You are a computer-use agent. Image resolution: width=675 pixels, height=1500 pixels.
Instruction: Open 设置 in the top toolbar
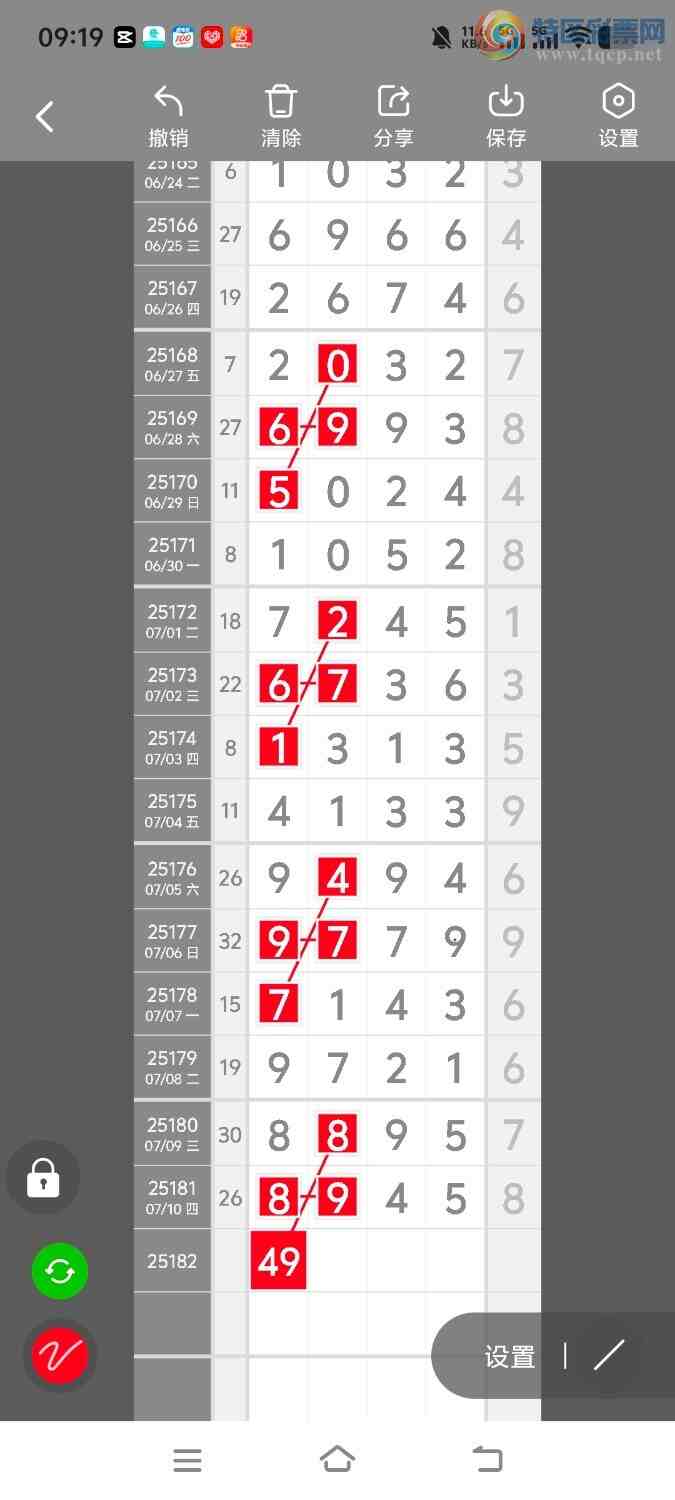[x=618, y=117]
